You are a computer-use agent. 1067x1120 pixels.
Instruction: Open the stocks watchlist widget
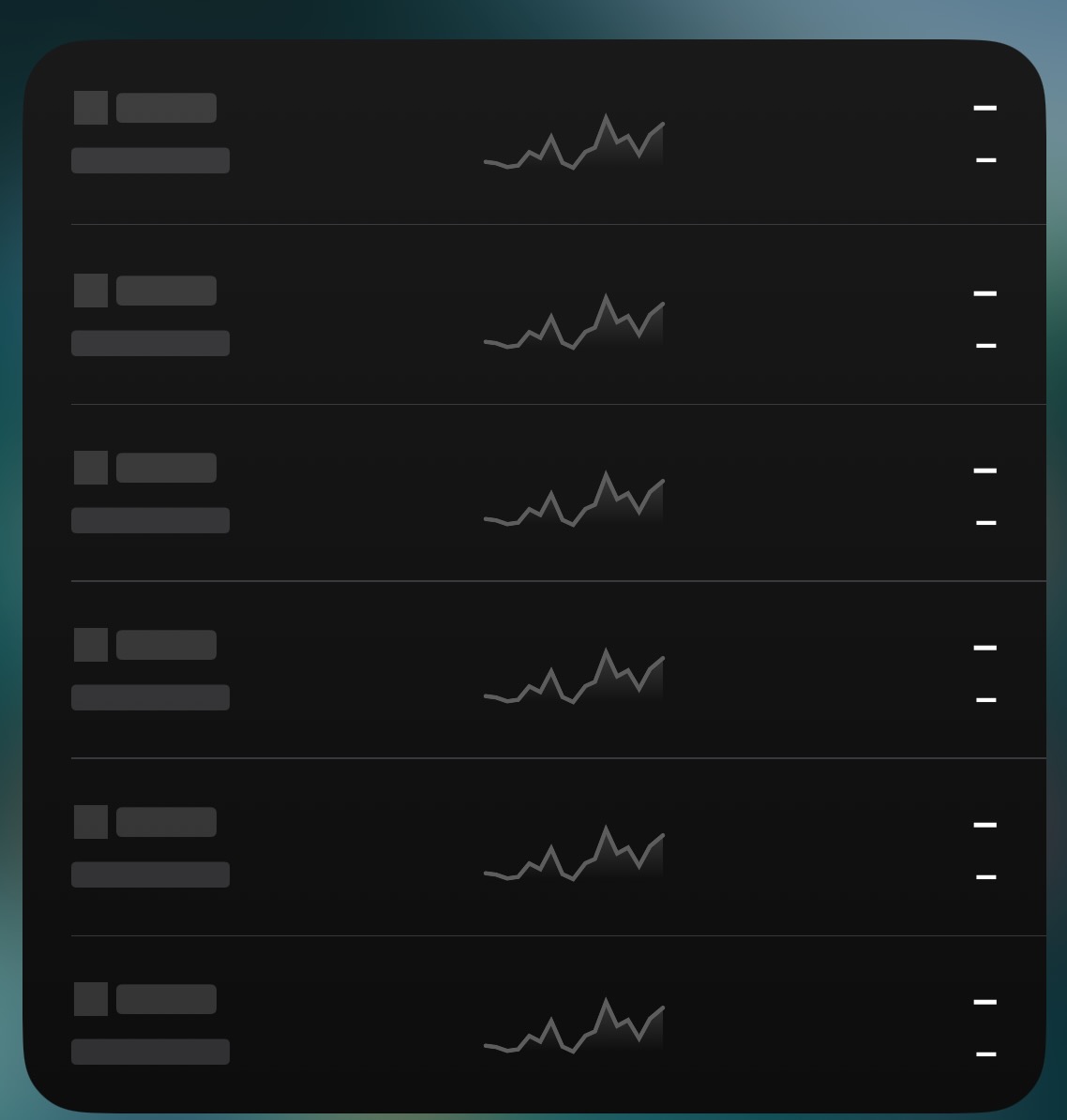[533, 575]
